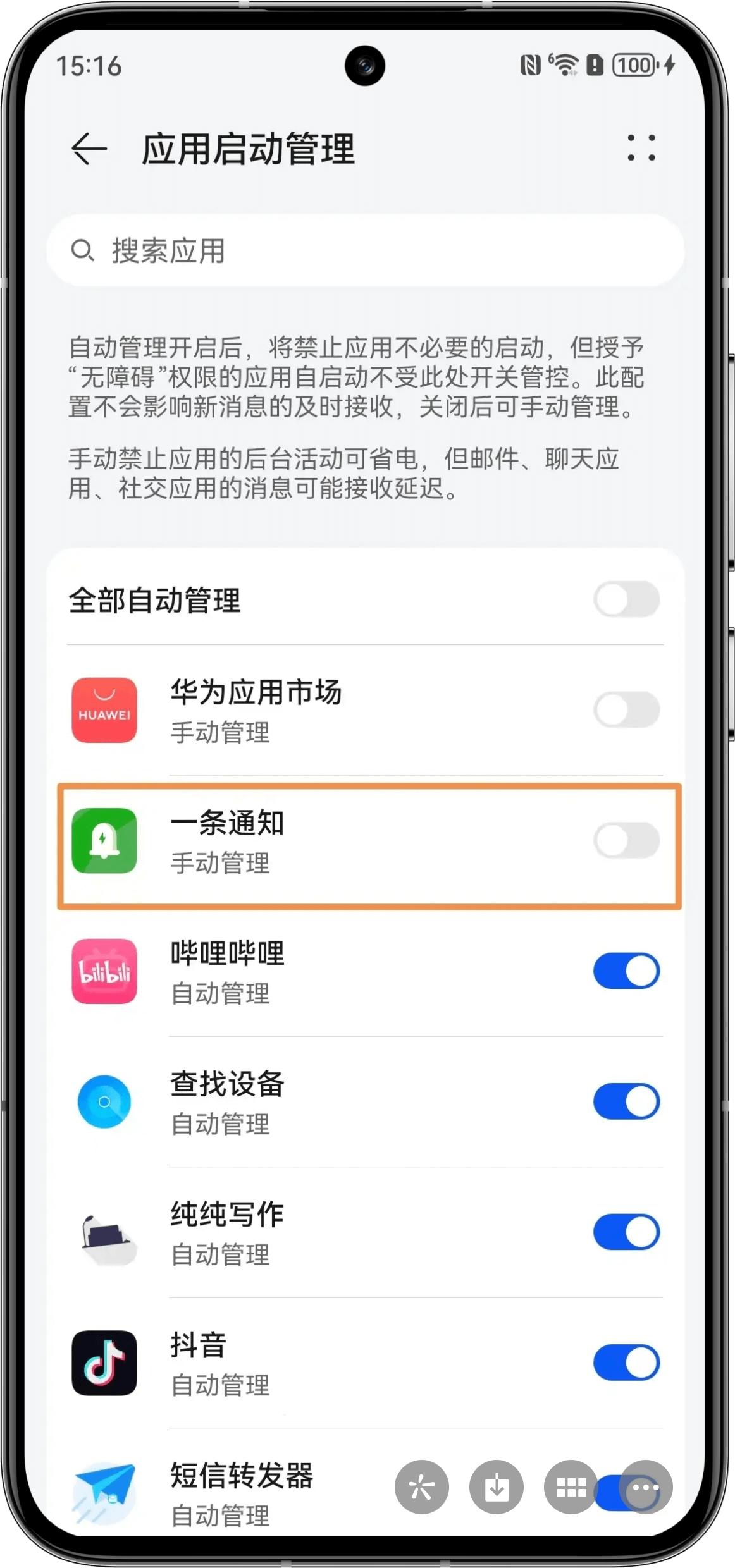
Task: Disable 抖音 auto-manage toggle
Action: 626,1363
